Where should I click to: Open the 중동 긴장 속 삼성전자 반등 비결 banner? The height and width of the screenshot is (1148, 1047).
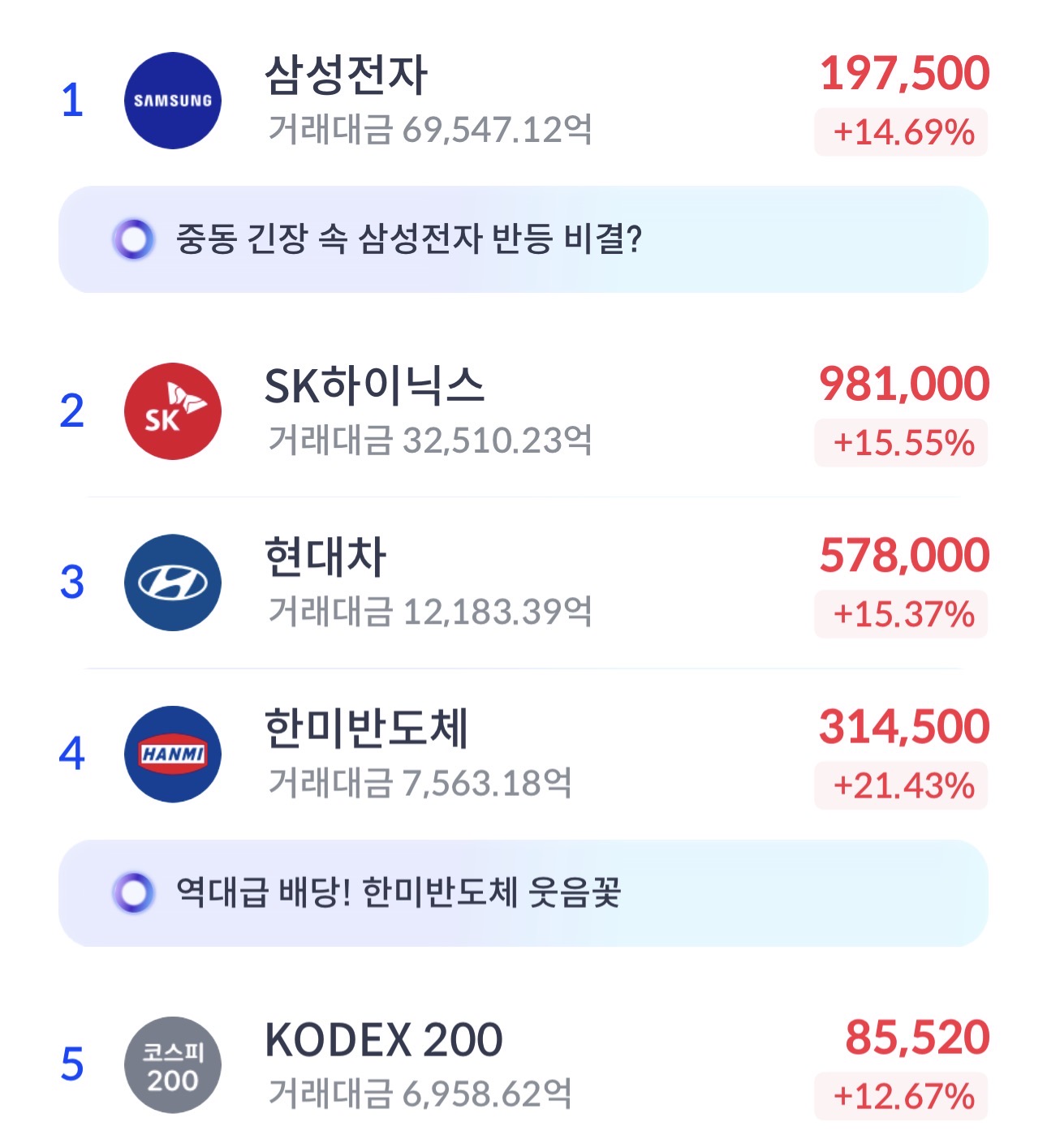(x=523, y=239)
